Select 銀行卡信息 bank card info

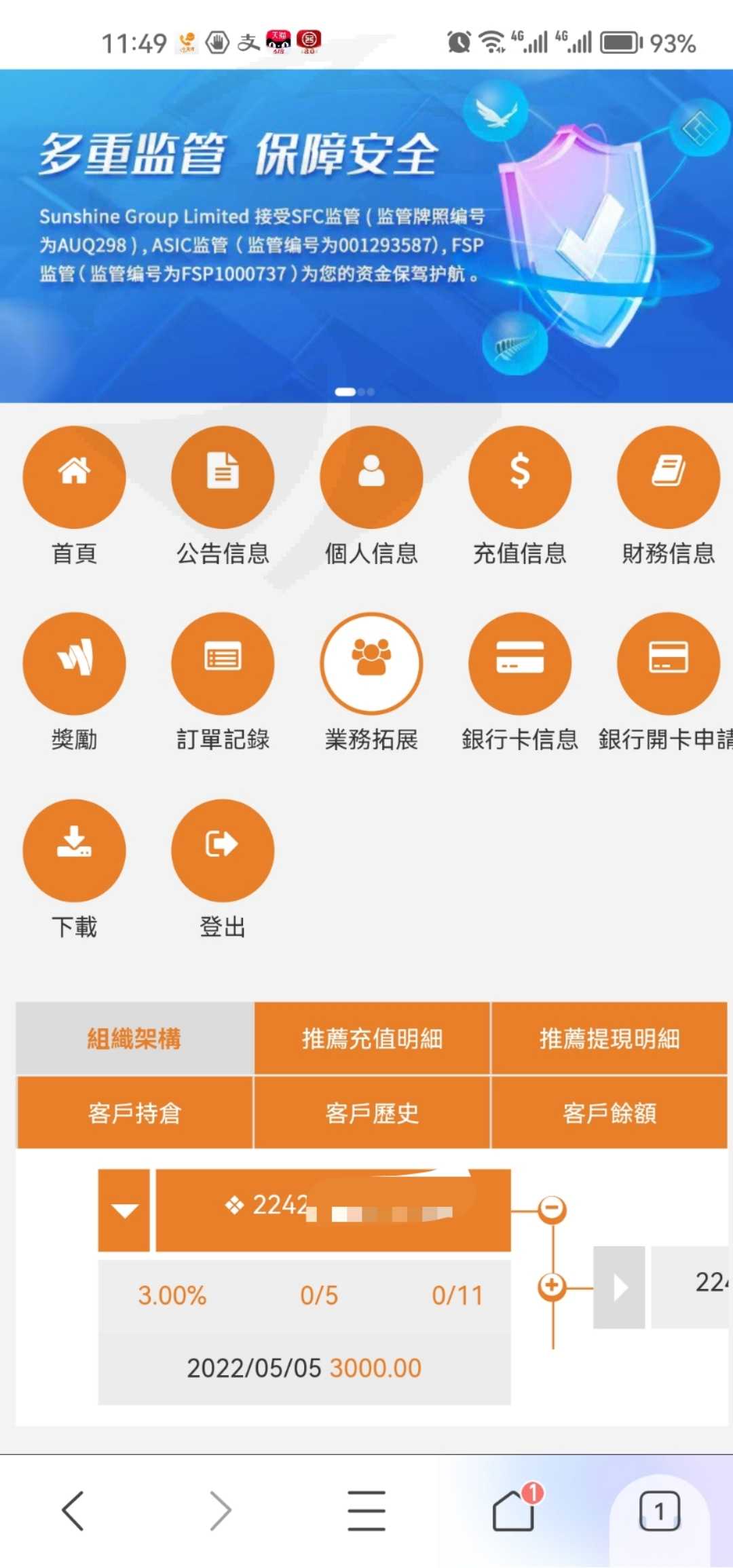click(520, 664)
